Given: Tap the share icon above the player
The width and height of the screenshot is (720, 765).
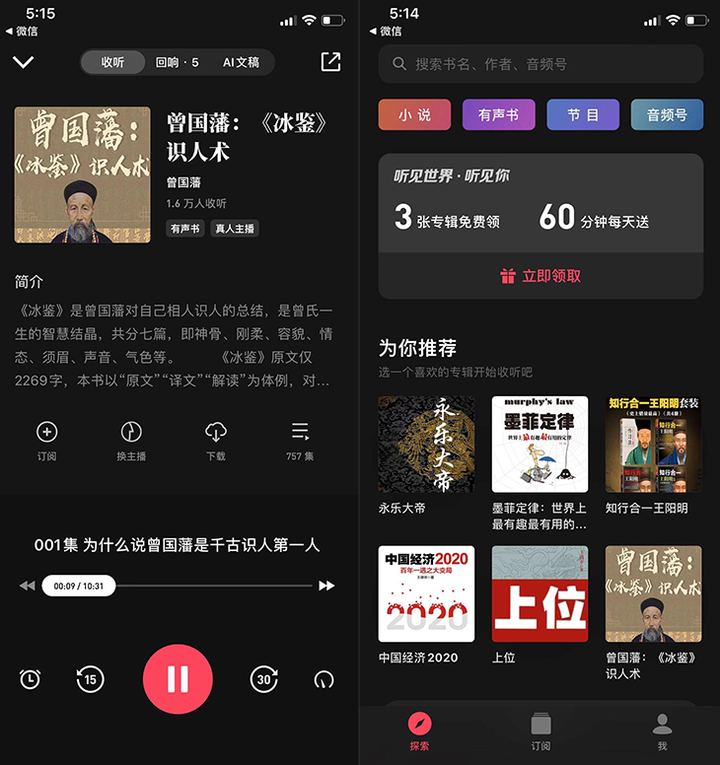Looking at the screenshot, I should pos(326,61).
